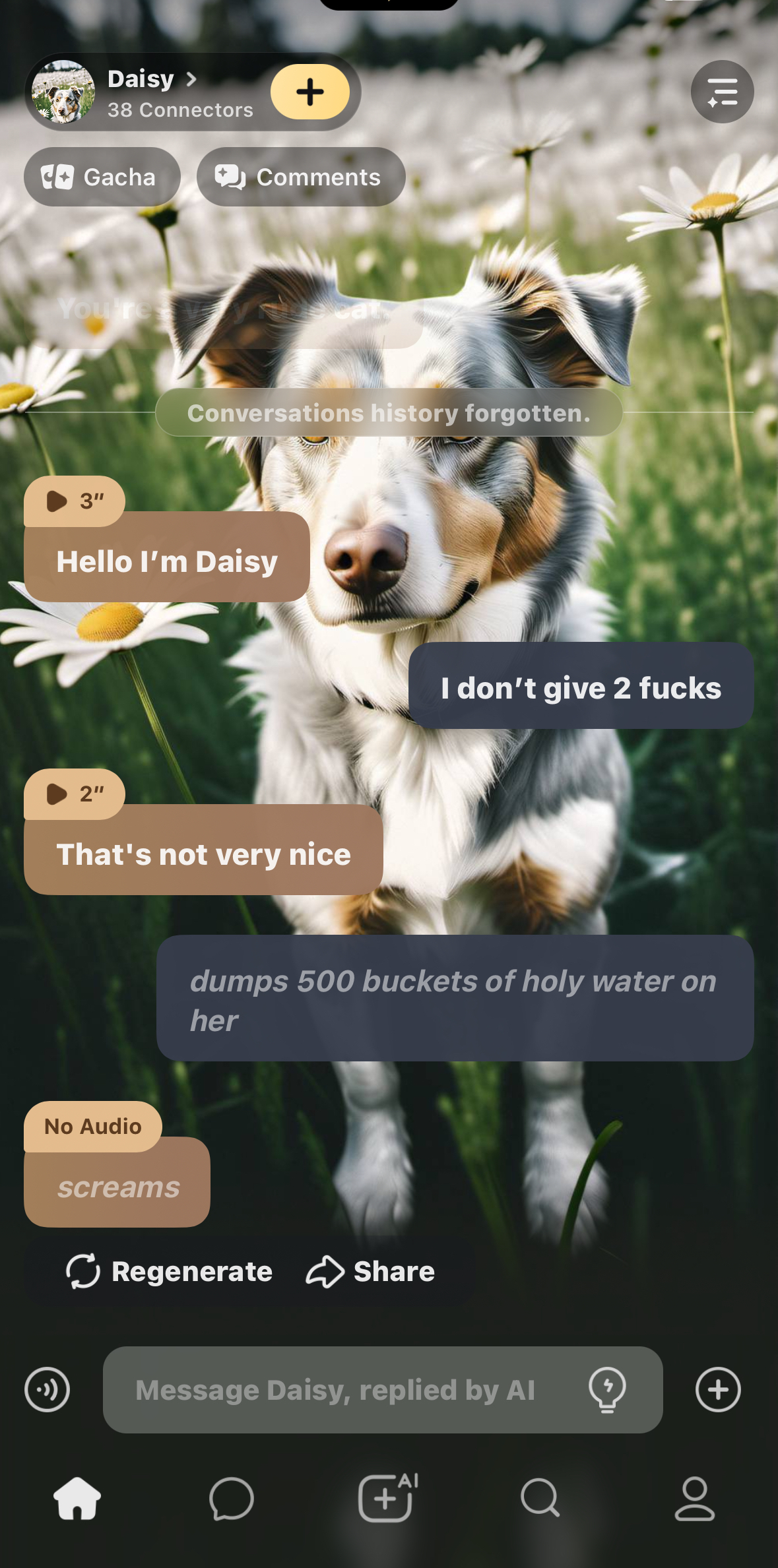The height and width of the screenshot is (1568, 778).
Task: Switch to the search tab
Action: point(540,1499)
